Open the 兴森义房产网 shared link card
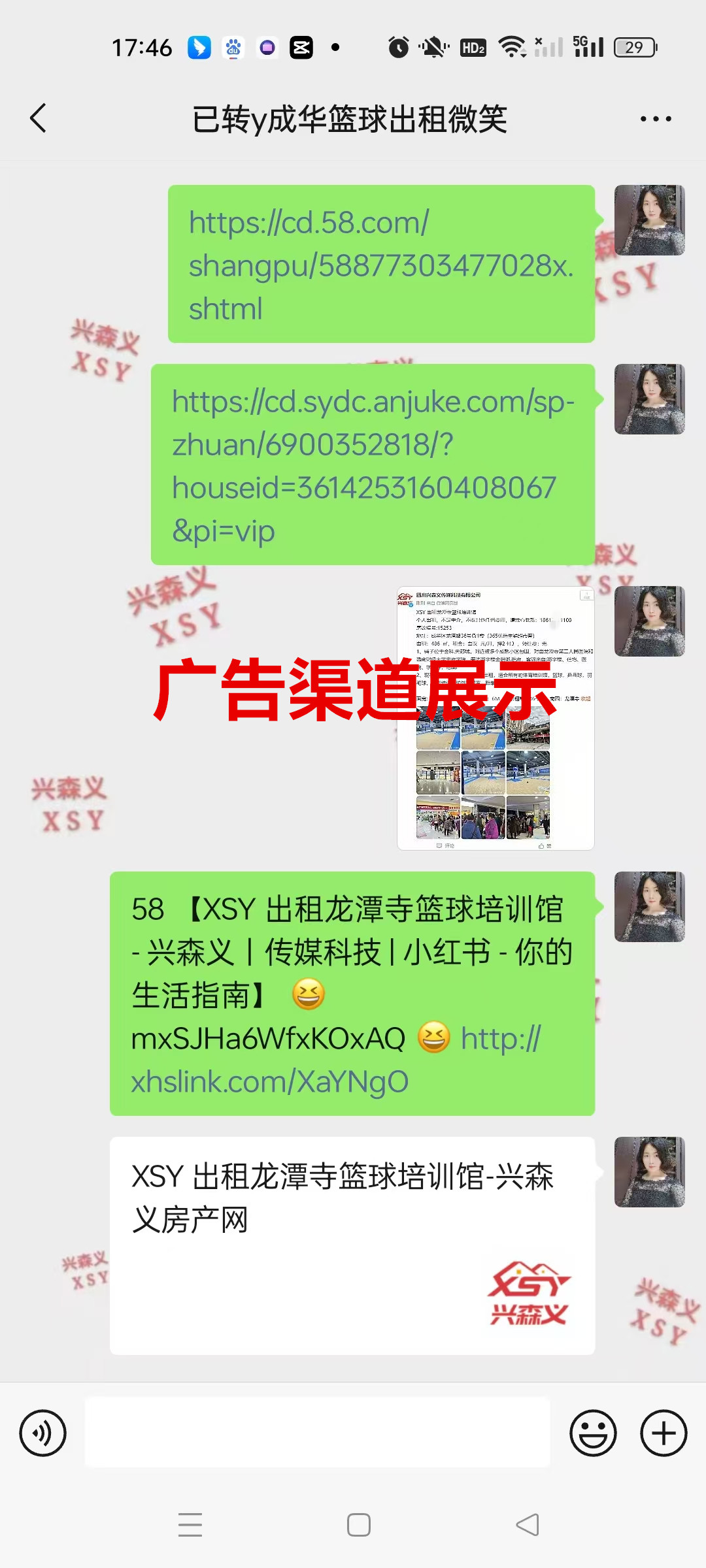This screenshot has width=706, height=1568. 352,1245
